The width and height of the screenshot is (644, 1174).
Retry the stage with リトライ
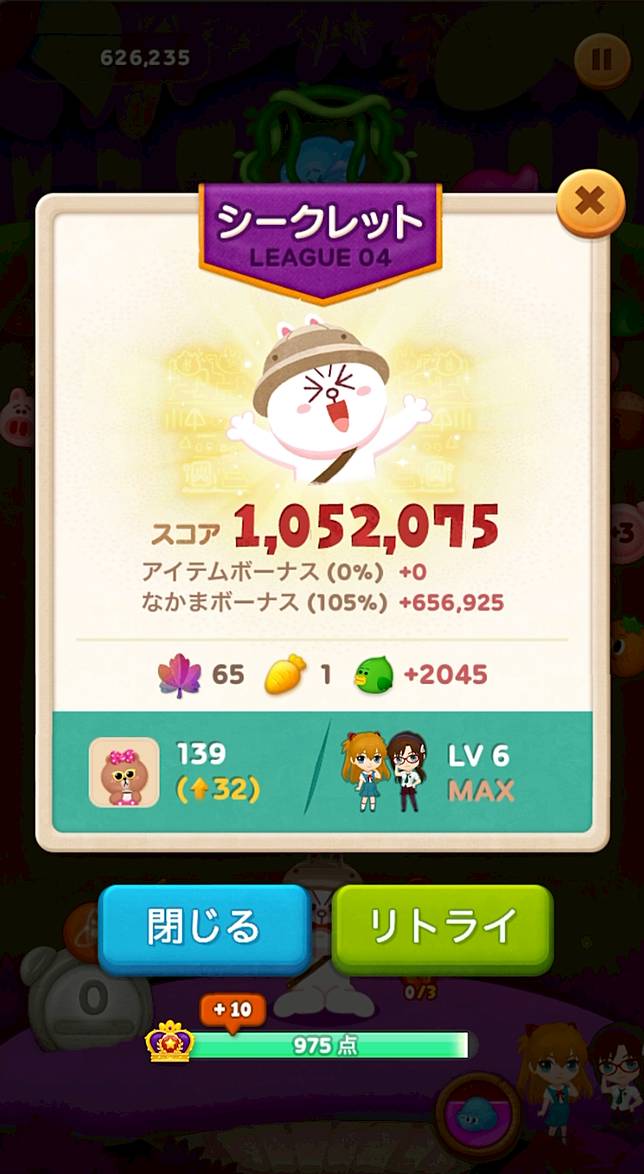[442, 927]
